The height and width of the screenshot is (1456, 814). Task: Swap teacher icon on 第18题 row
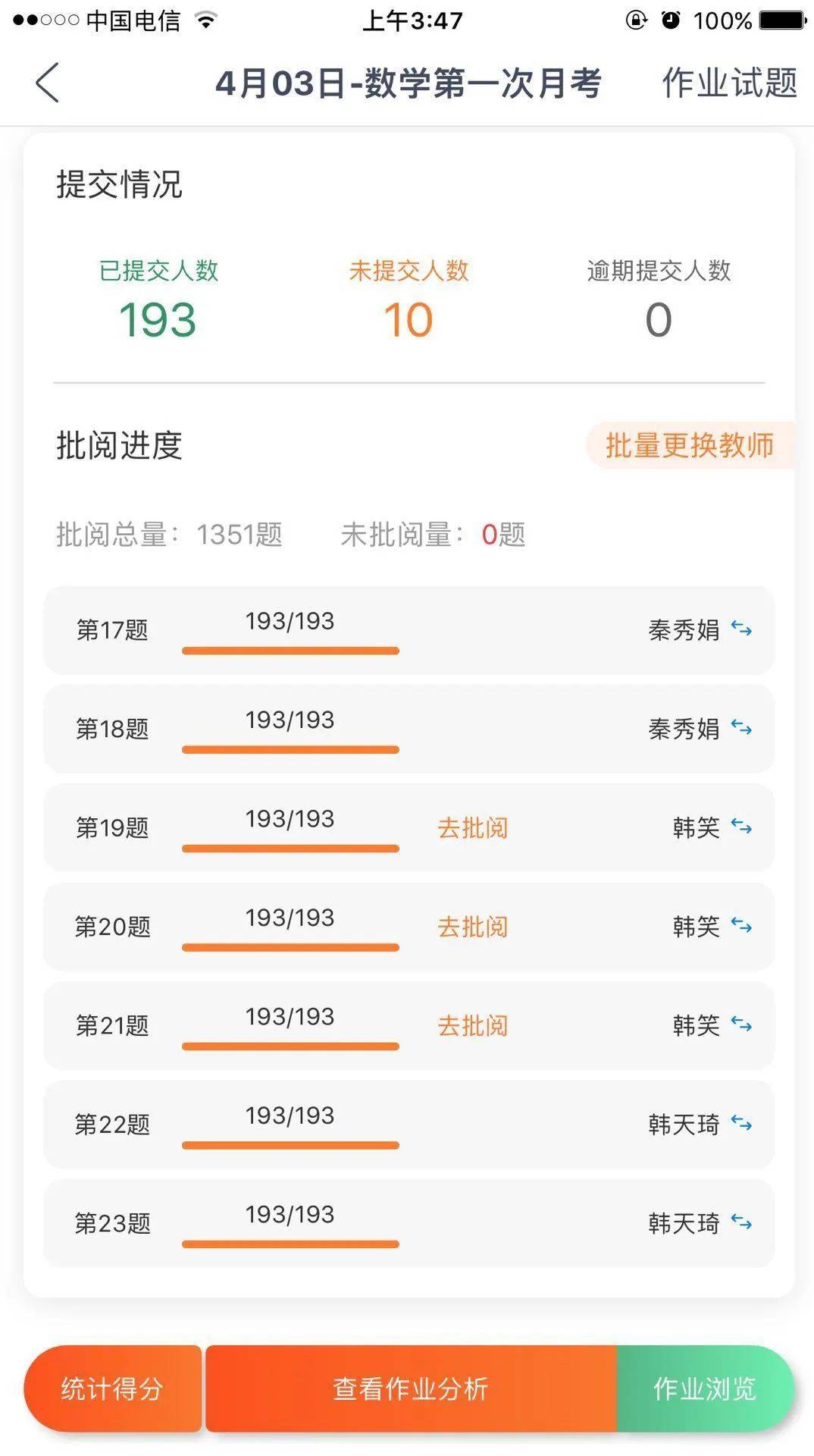pos(741,728)
